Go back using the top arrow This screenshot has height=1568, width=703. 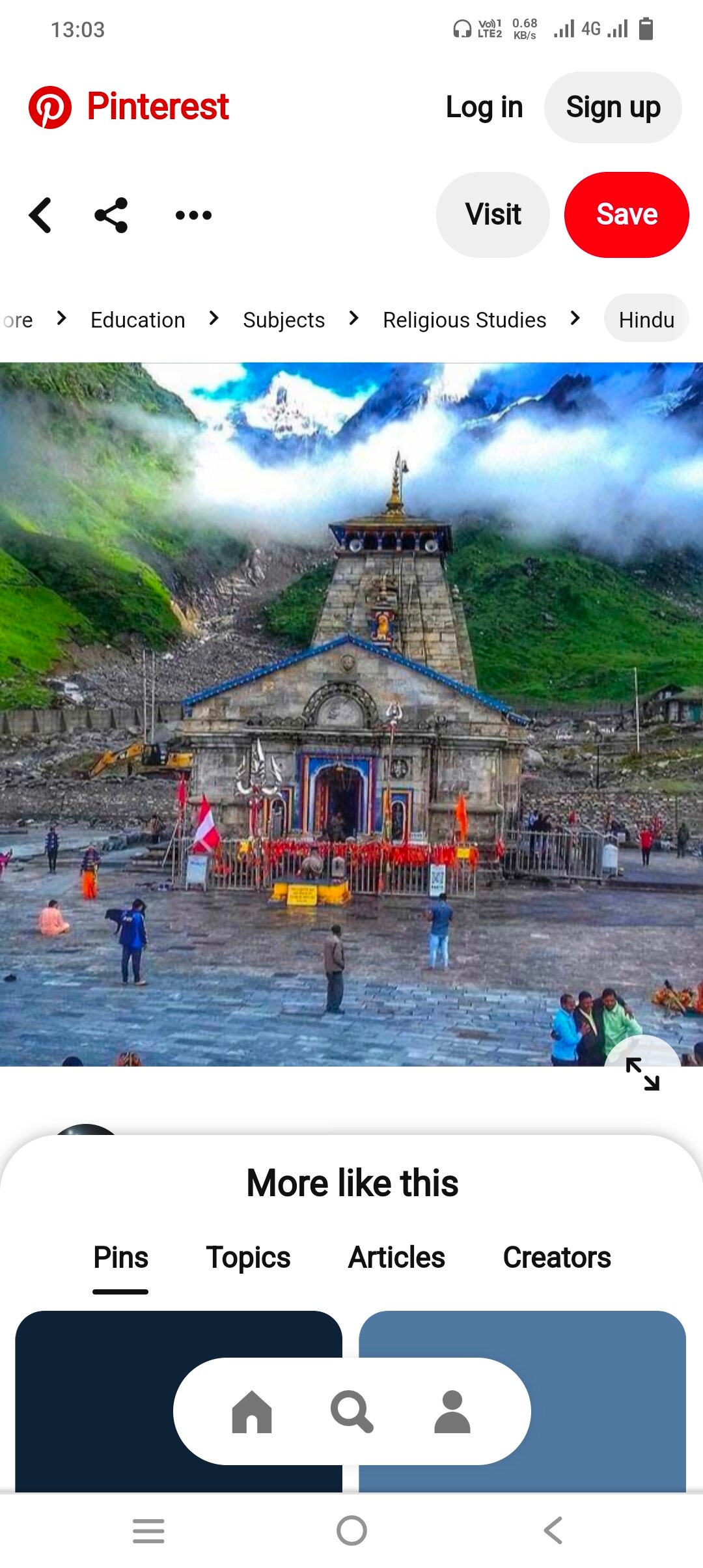coord(40,215)
